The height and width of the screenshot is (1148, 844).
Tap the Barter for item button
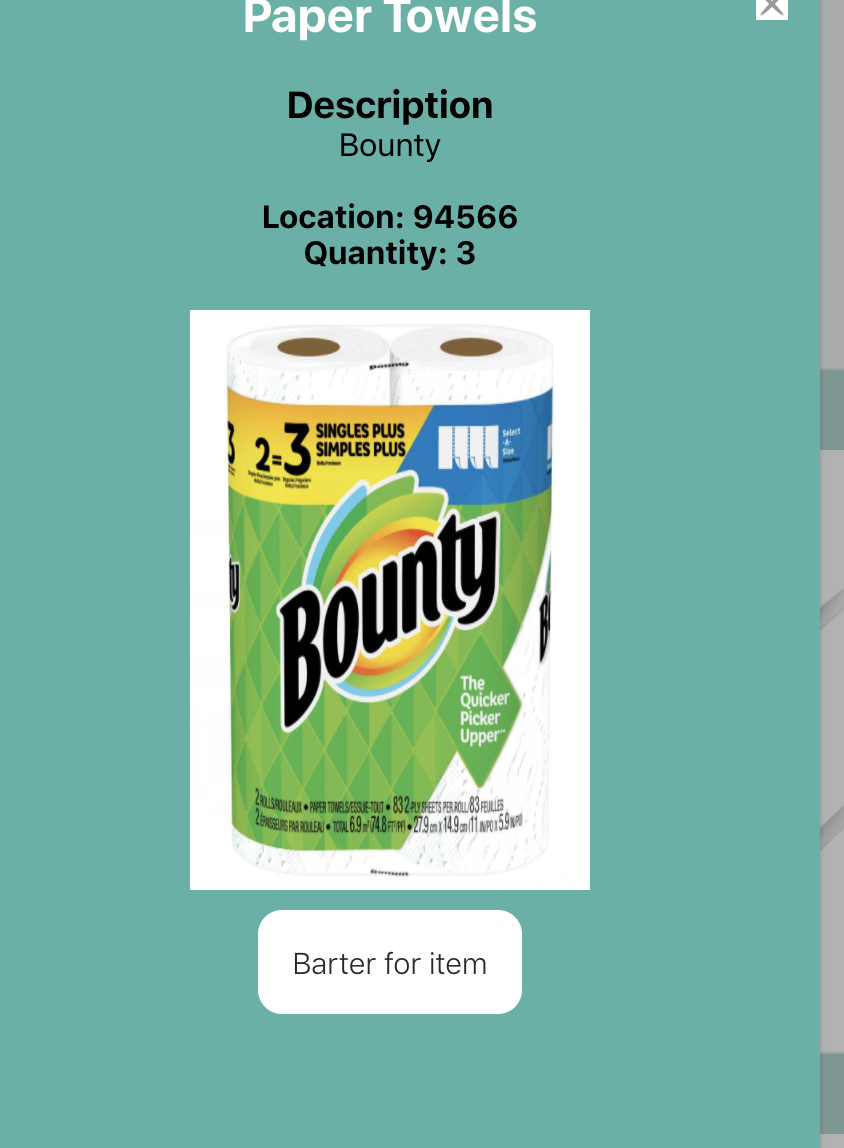pyautogui.click(x=390, y=962)
